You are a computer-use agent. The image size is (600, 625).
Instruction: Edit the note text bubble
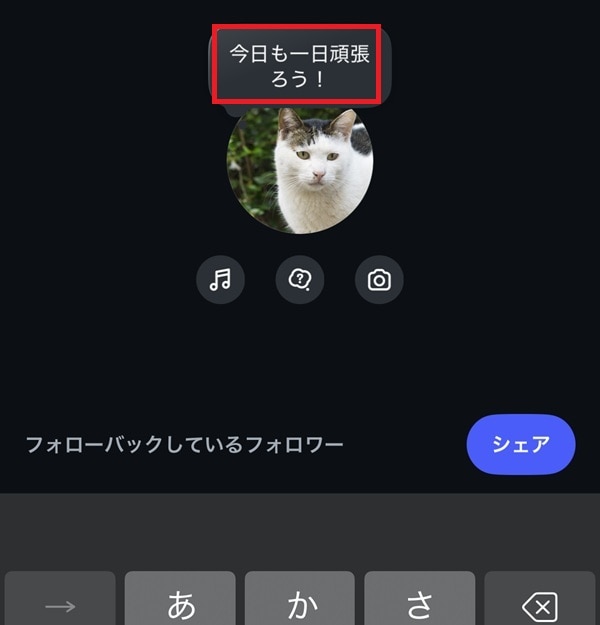click(299, 65)
